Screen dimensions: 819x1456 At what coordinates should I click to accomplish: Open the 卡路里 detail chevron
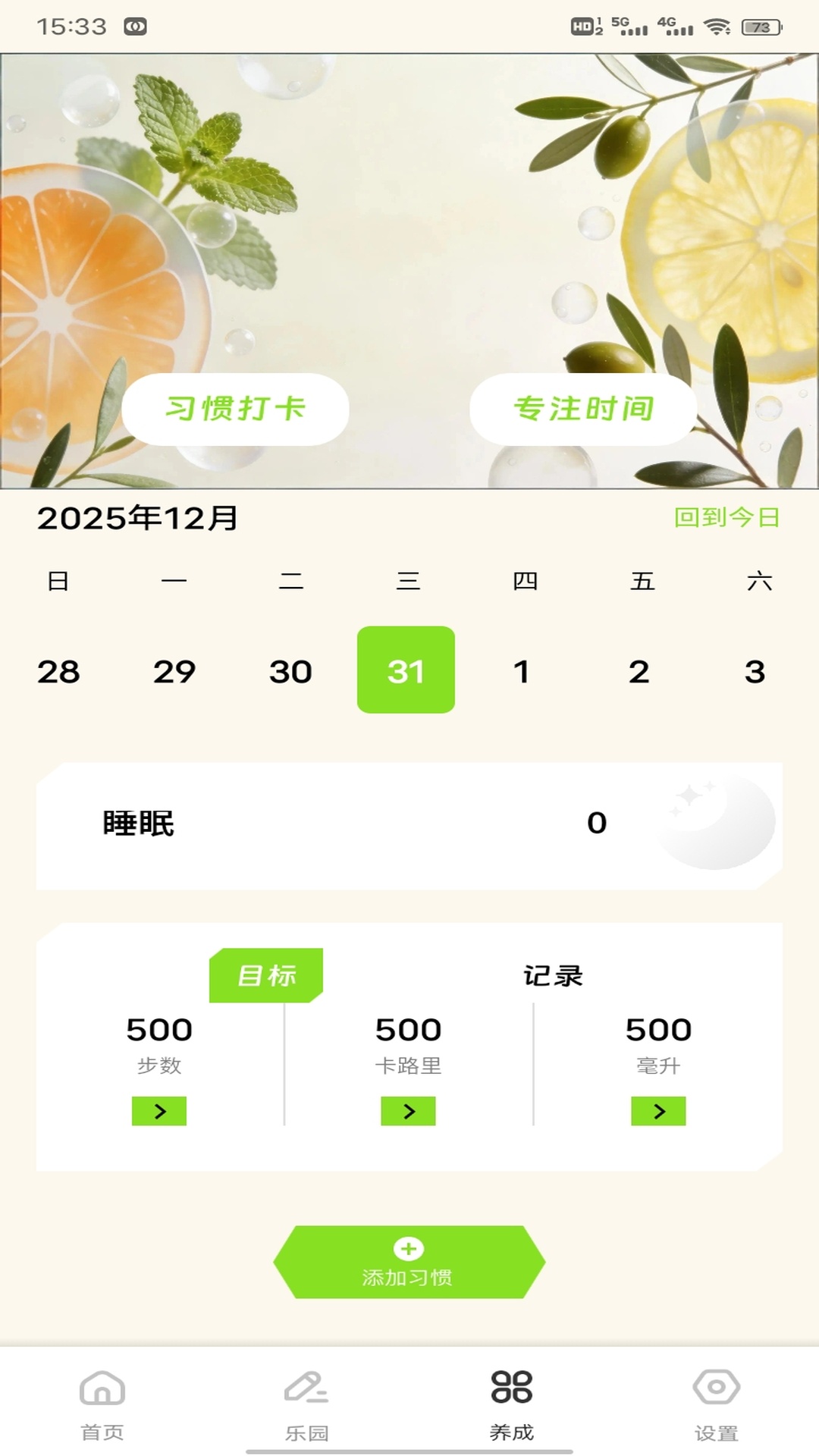pyautogui.click(x=409, y=1111)
